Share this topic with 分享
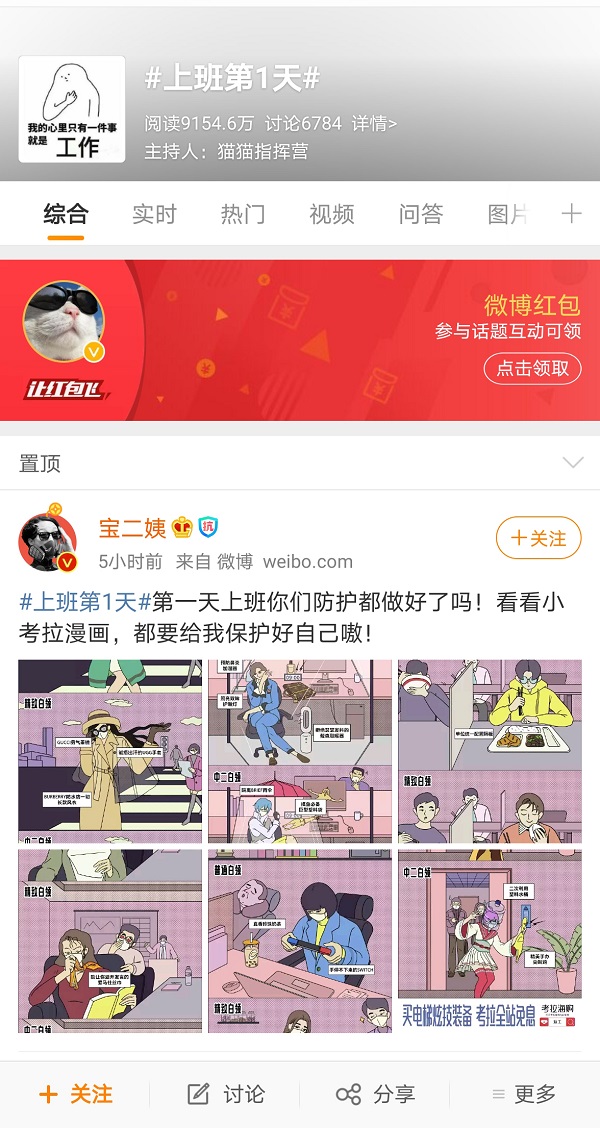The width and height of the screenshot is (600, 1128). 376,1094
